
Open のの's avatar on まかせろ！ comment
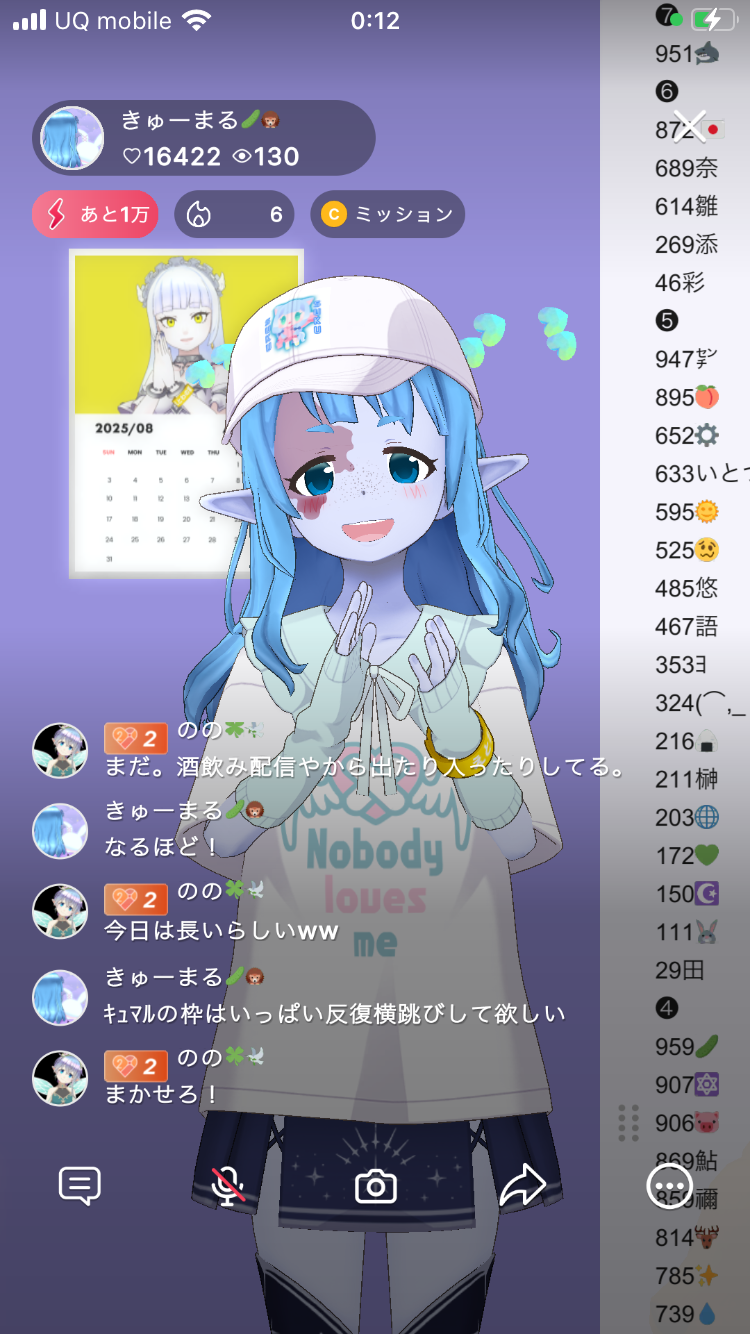click(x=60, y=1078)
